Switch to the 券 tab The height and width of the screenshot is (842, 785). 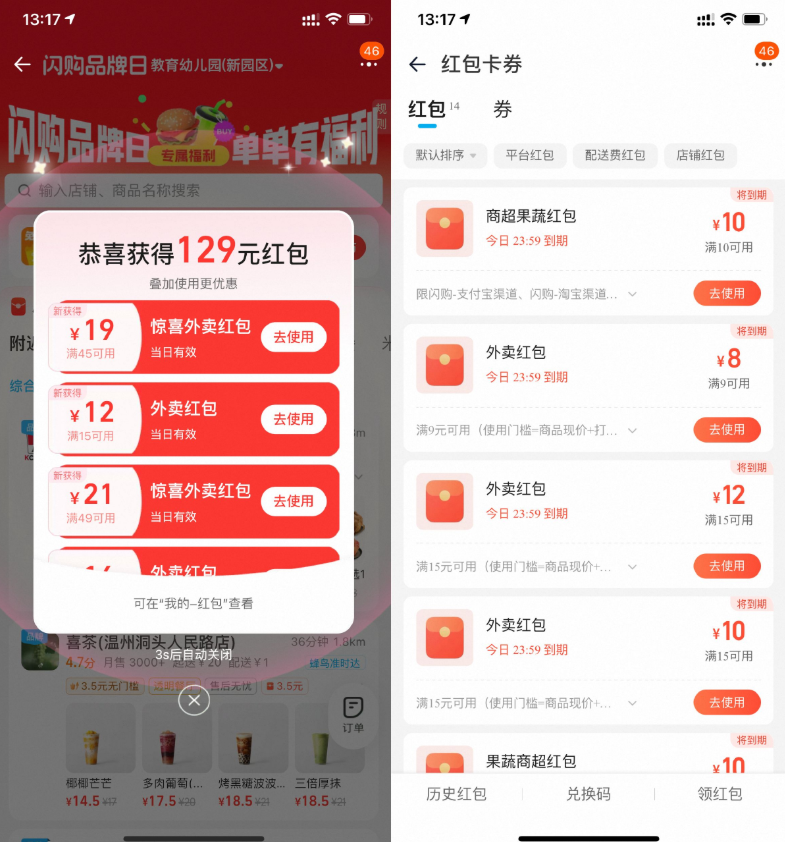(x=502, y=110)
